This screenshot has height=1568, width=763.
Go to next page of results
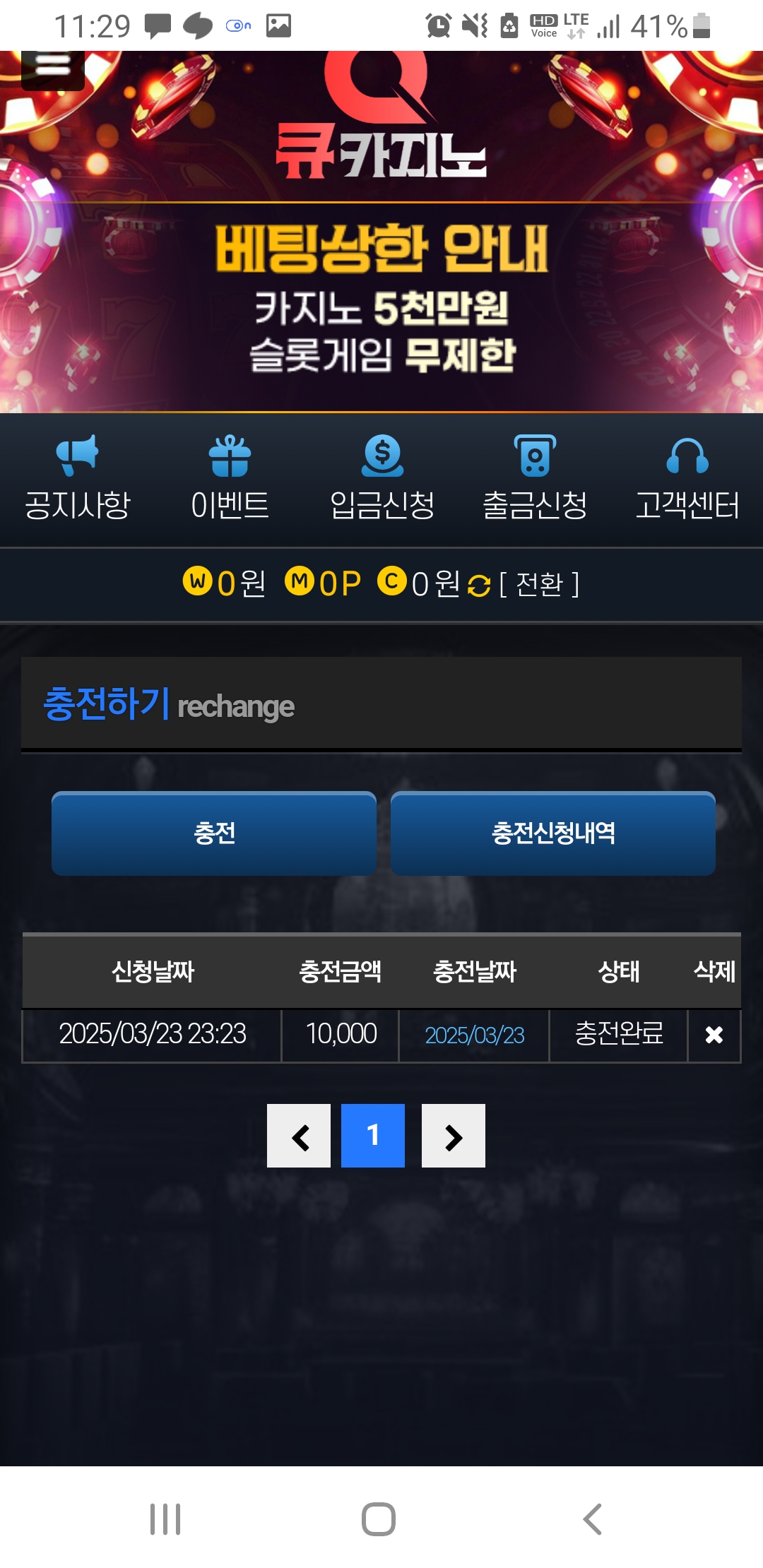(x=454, y=1136)
